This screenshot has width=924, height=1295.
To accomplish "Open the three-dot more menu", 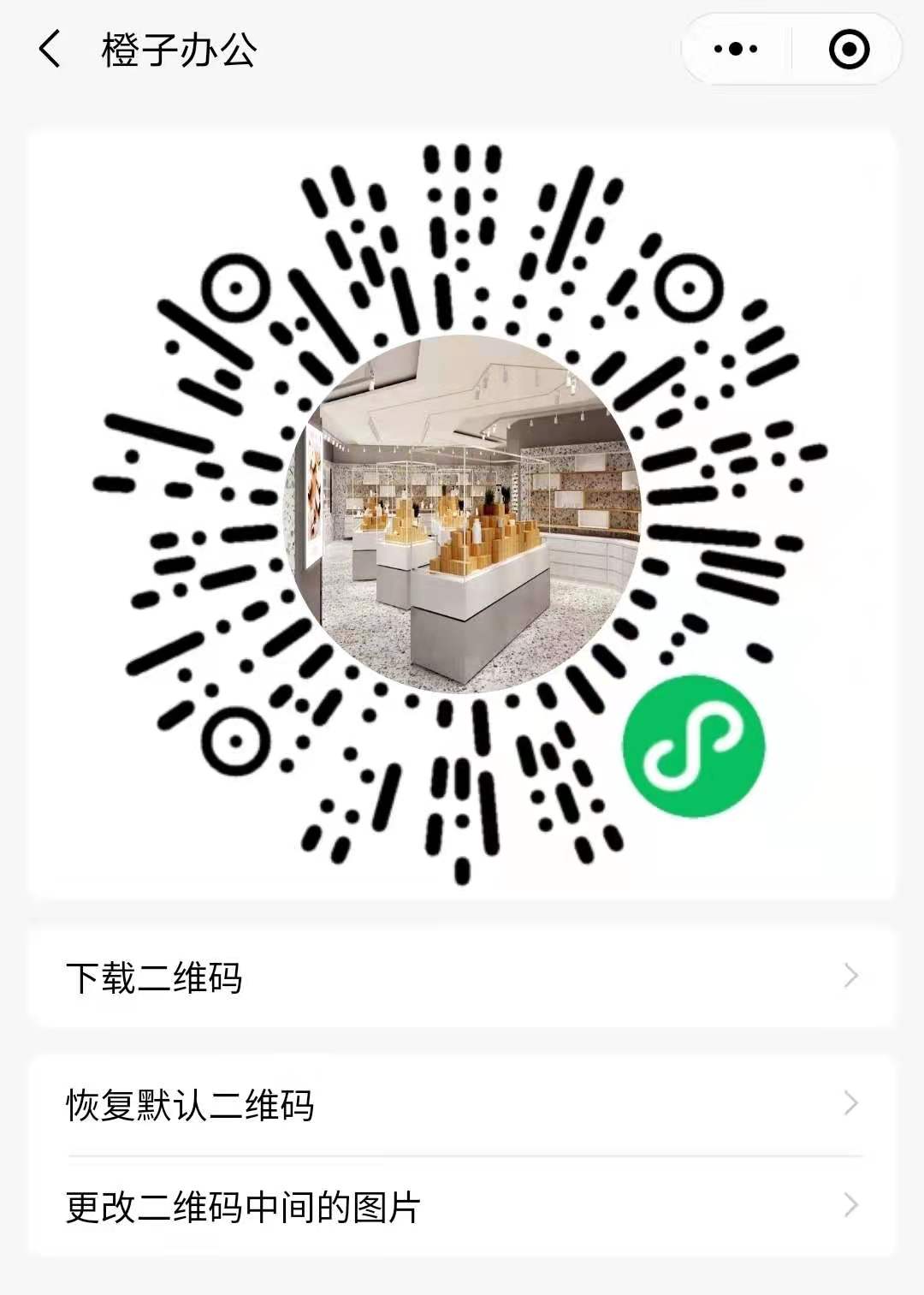I will coord(736,50).
